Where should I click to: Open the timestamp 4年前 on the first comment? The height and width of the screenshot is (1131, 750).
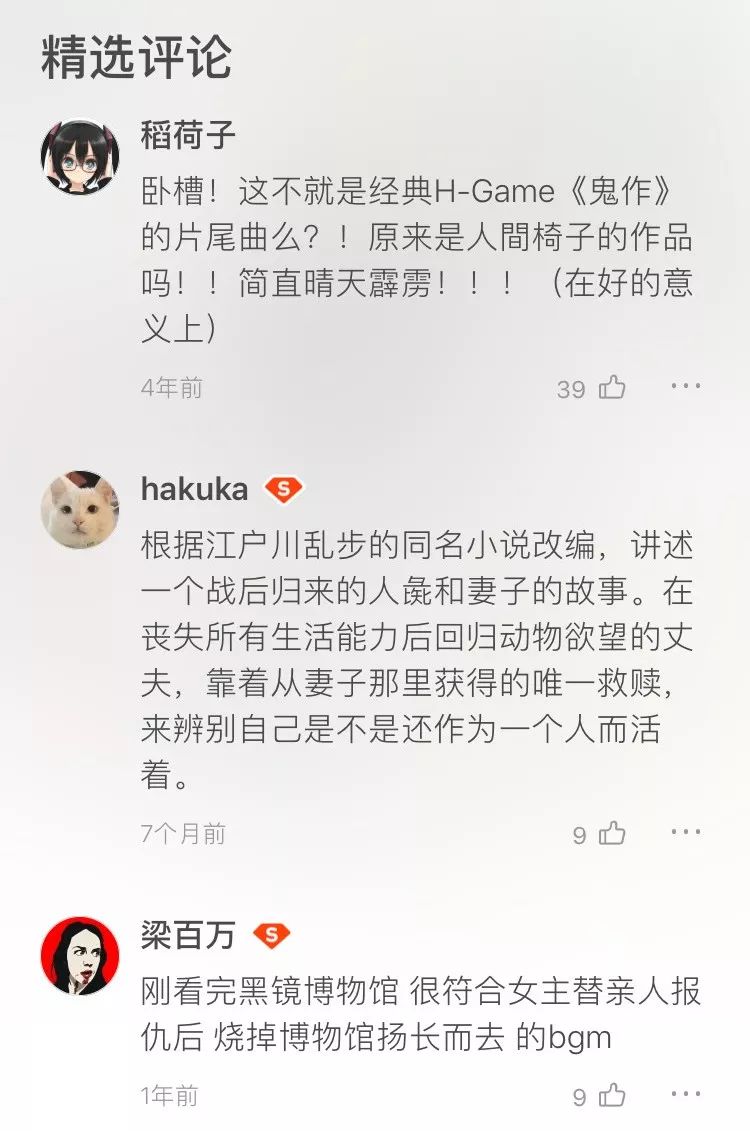click(170, 390)
